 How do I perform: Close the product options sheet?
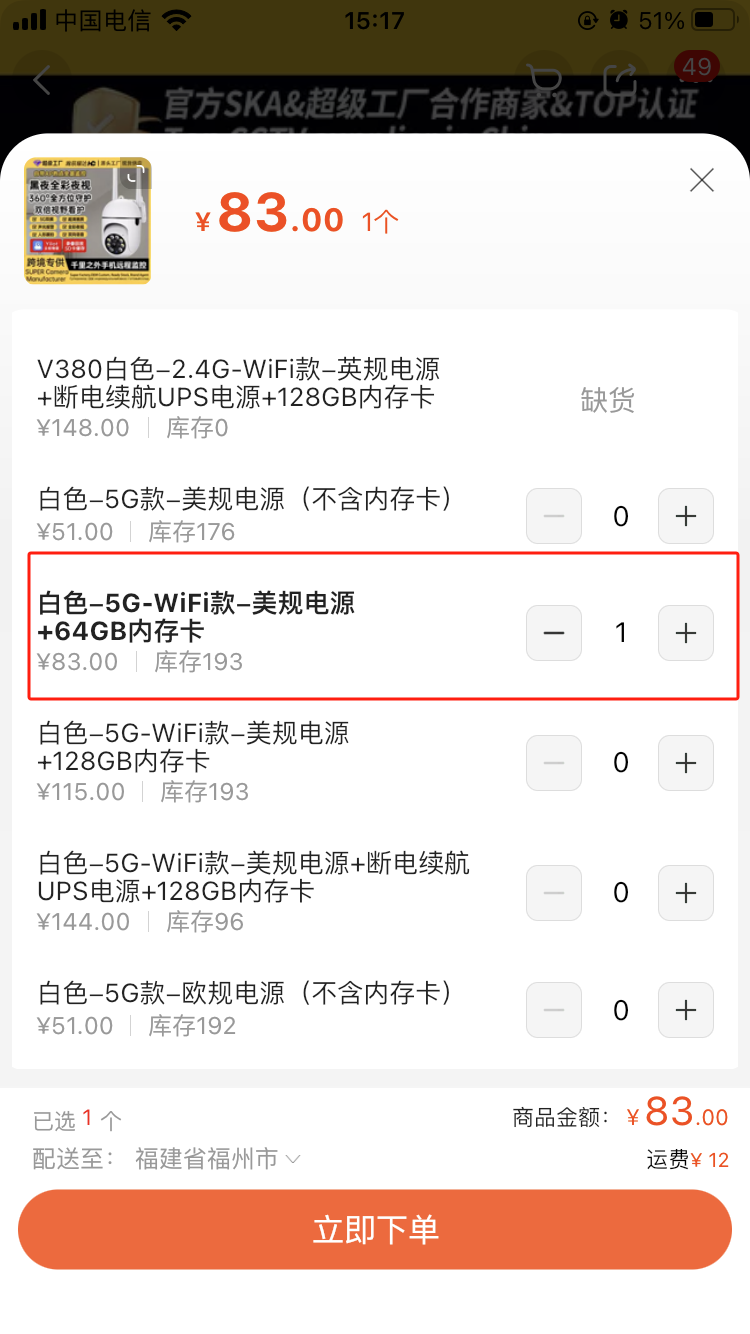click(702, 180)
